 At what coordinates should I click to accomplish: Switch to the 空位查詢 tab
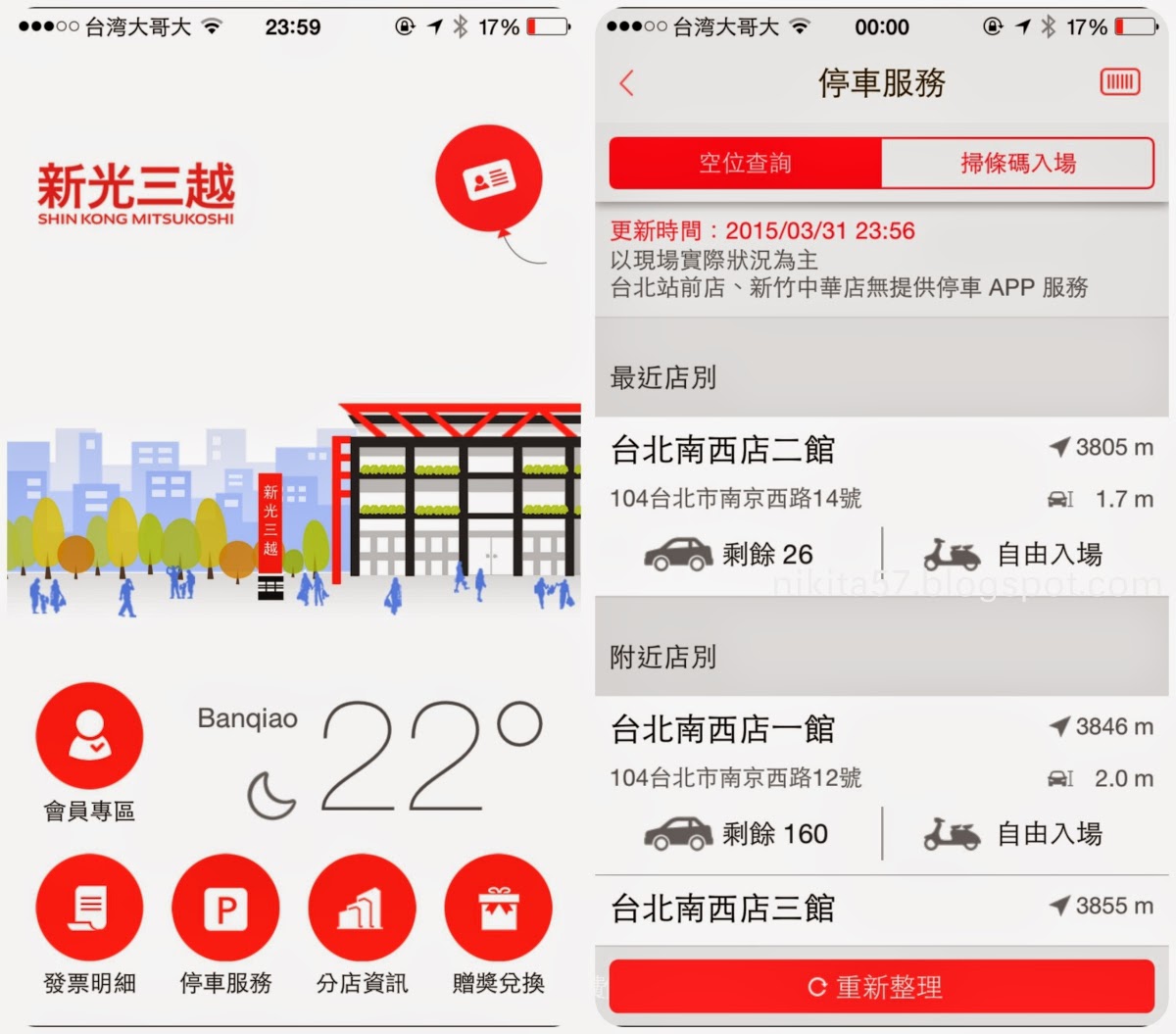pyautogui.click(x=745, y=163)
